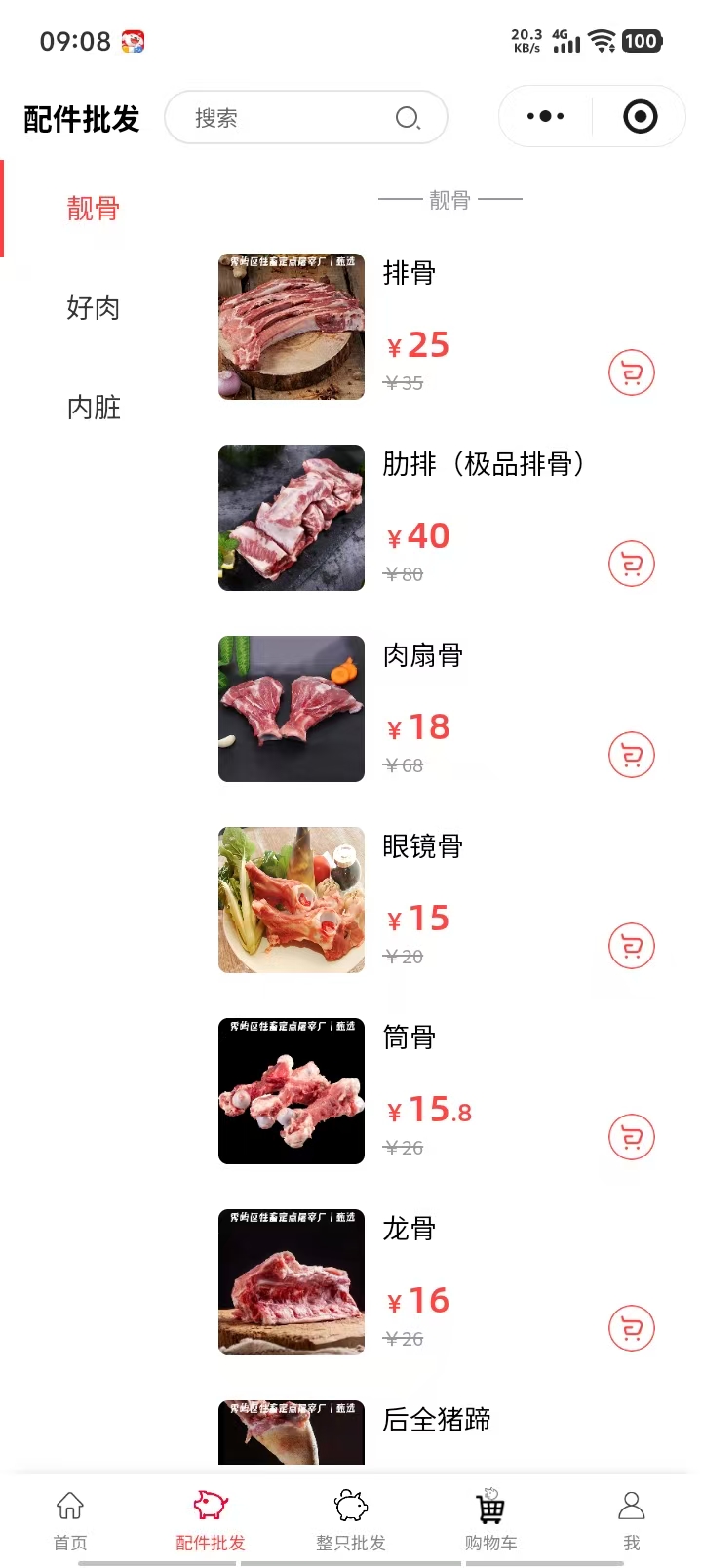Close the mini program with the circle button
This screenshot has height=1568, width=702.
[640, 117]
